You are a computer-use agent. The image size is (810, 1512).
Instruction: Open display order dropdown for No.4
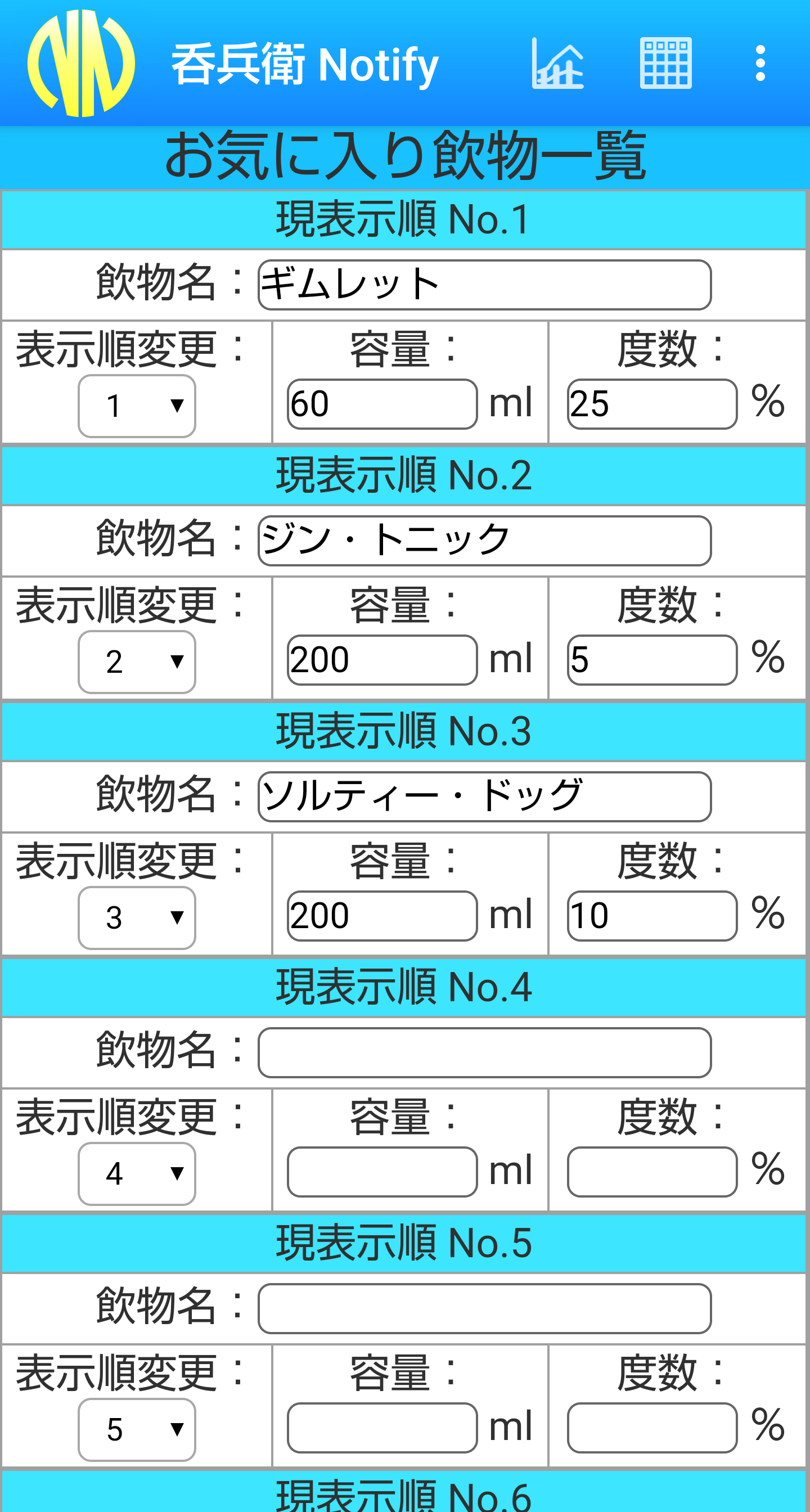[x=137, y=1174]
